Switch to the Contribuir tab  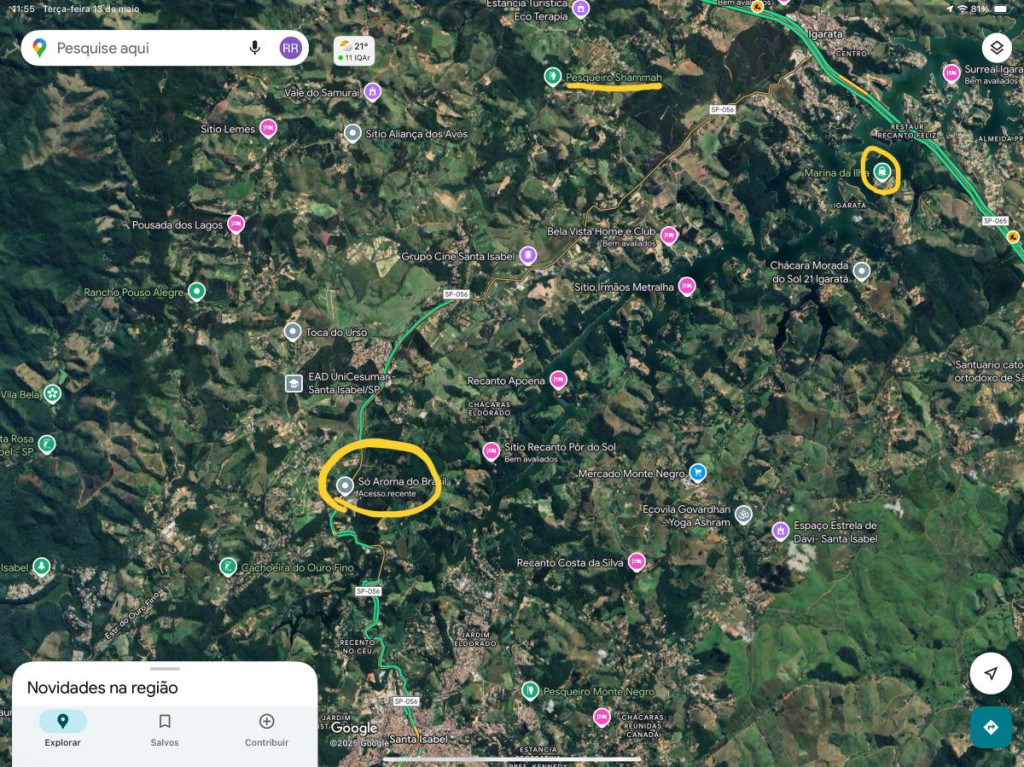coord(266,728)
